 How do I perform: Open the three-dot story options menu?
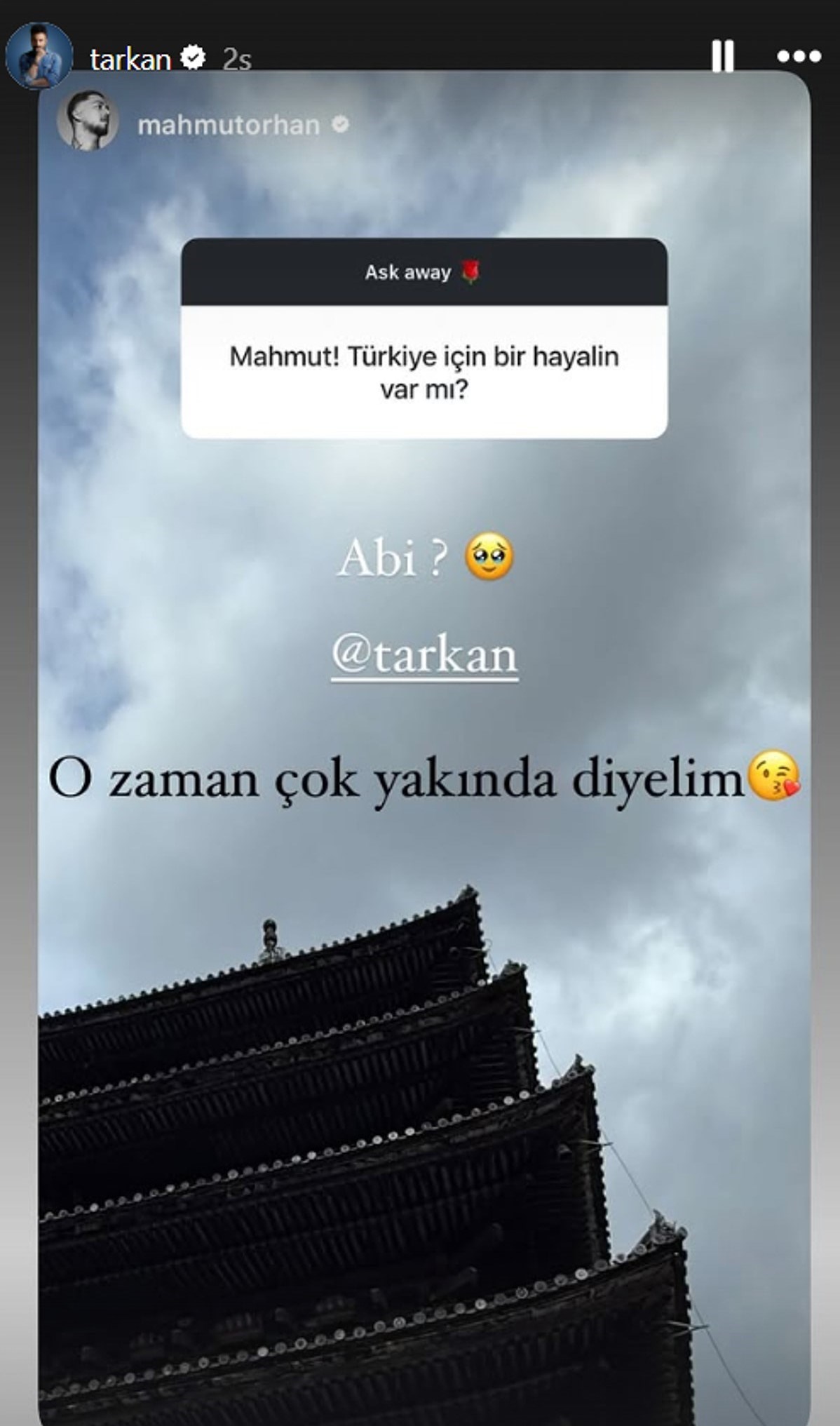click(799, 56)
